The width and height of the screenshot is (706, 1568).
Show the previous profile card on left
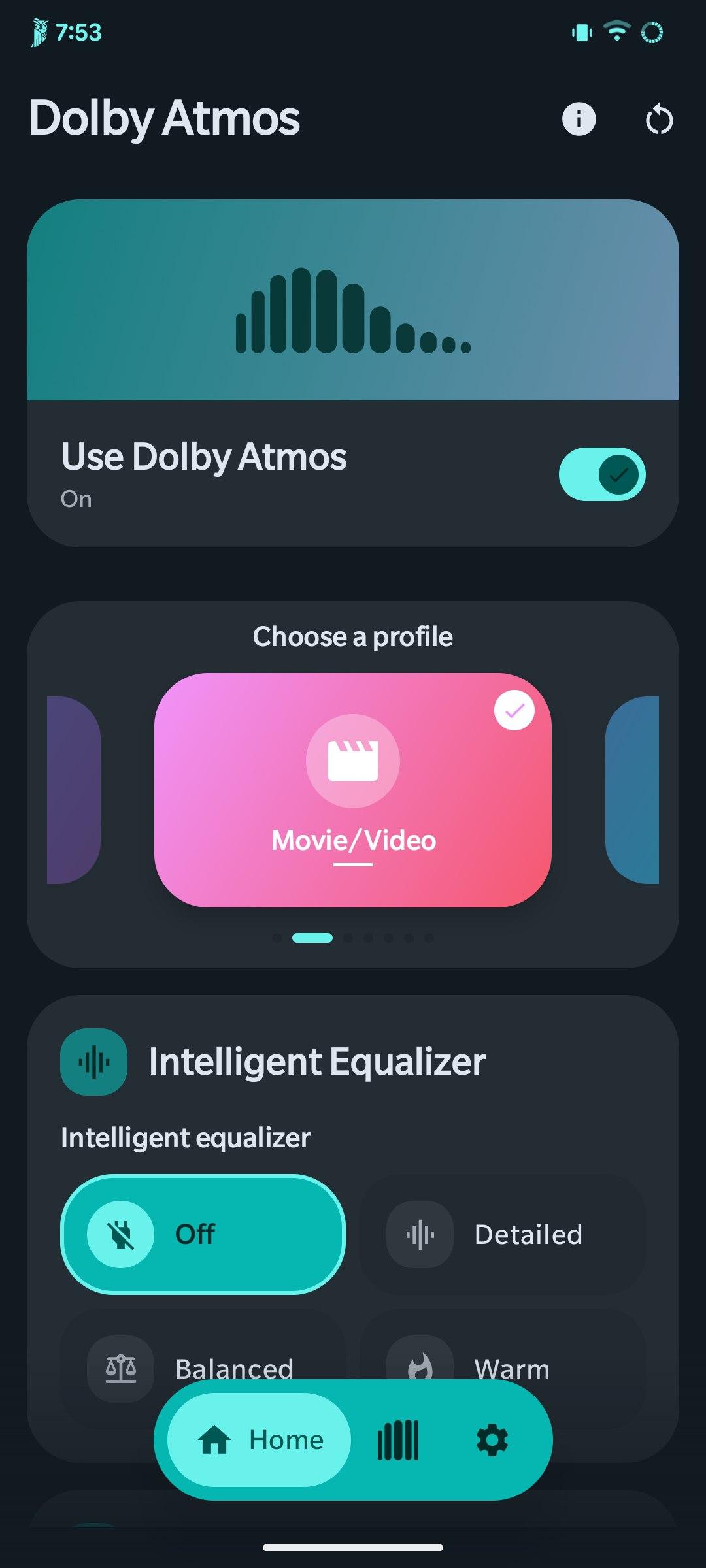(73, 790)
